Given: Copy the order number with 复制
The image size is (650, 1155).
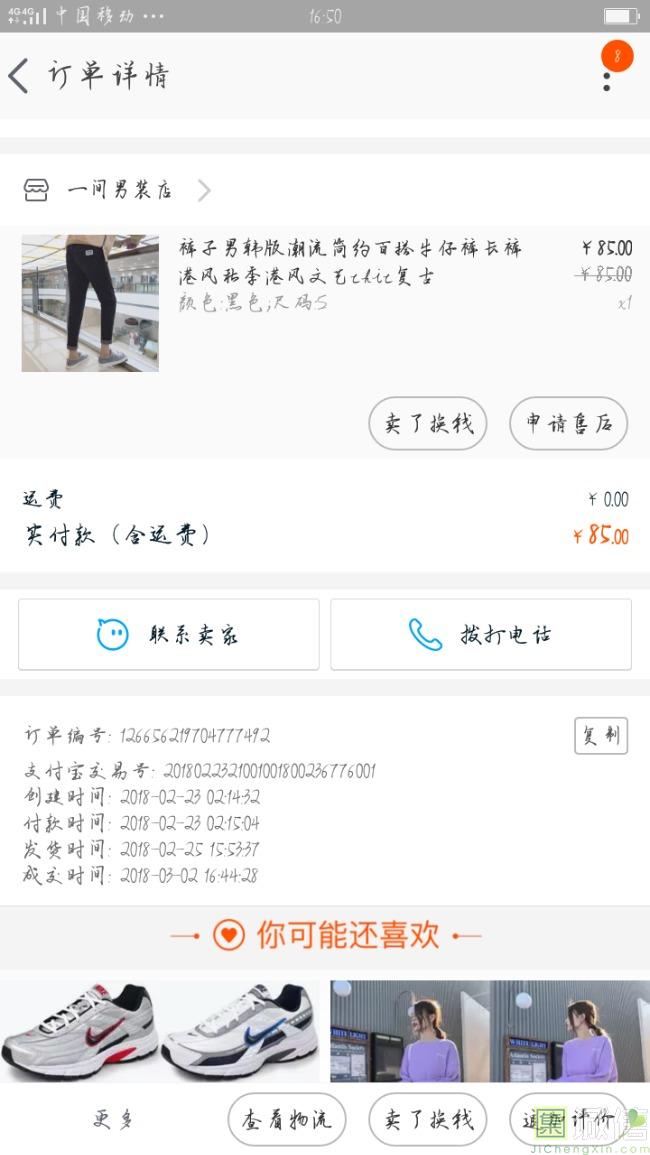Looking at the screenshot, I should click(x=600, y=736).
